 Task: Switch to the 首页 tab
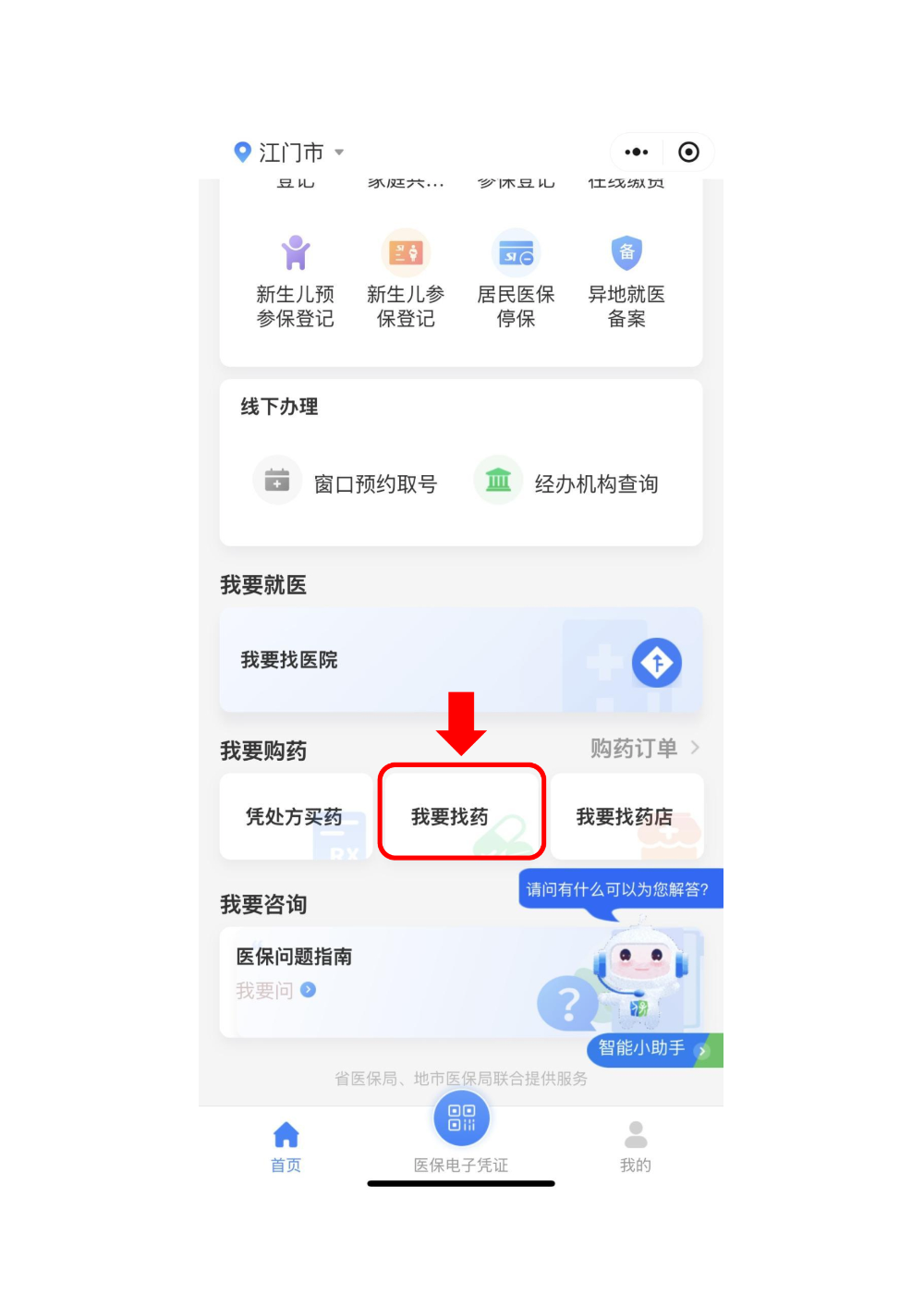click(286, 1146)
